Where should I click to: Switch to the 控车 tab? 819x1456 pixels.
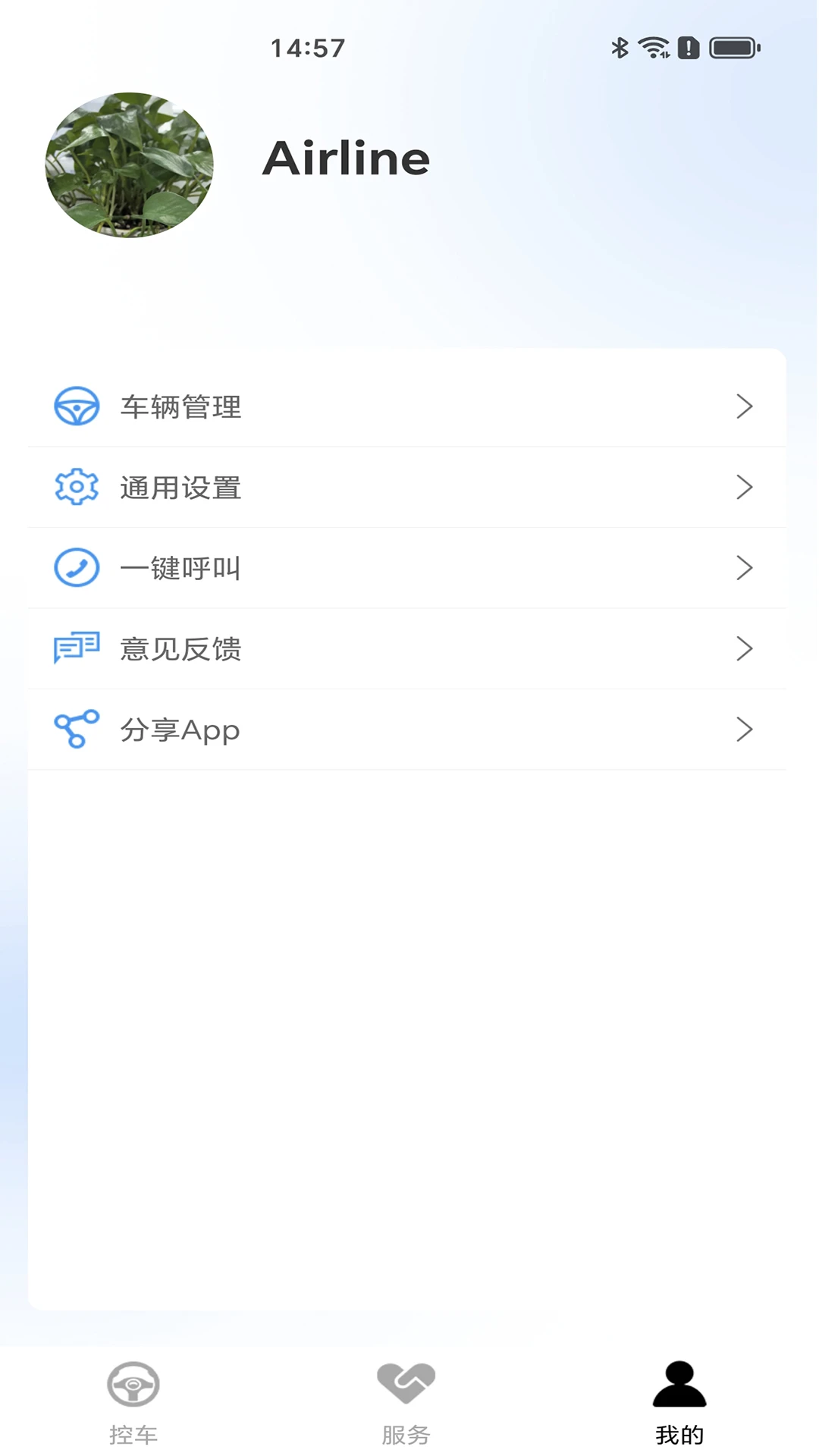click(133, 1403)
